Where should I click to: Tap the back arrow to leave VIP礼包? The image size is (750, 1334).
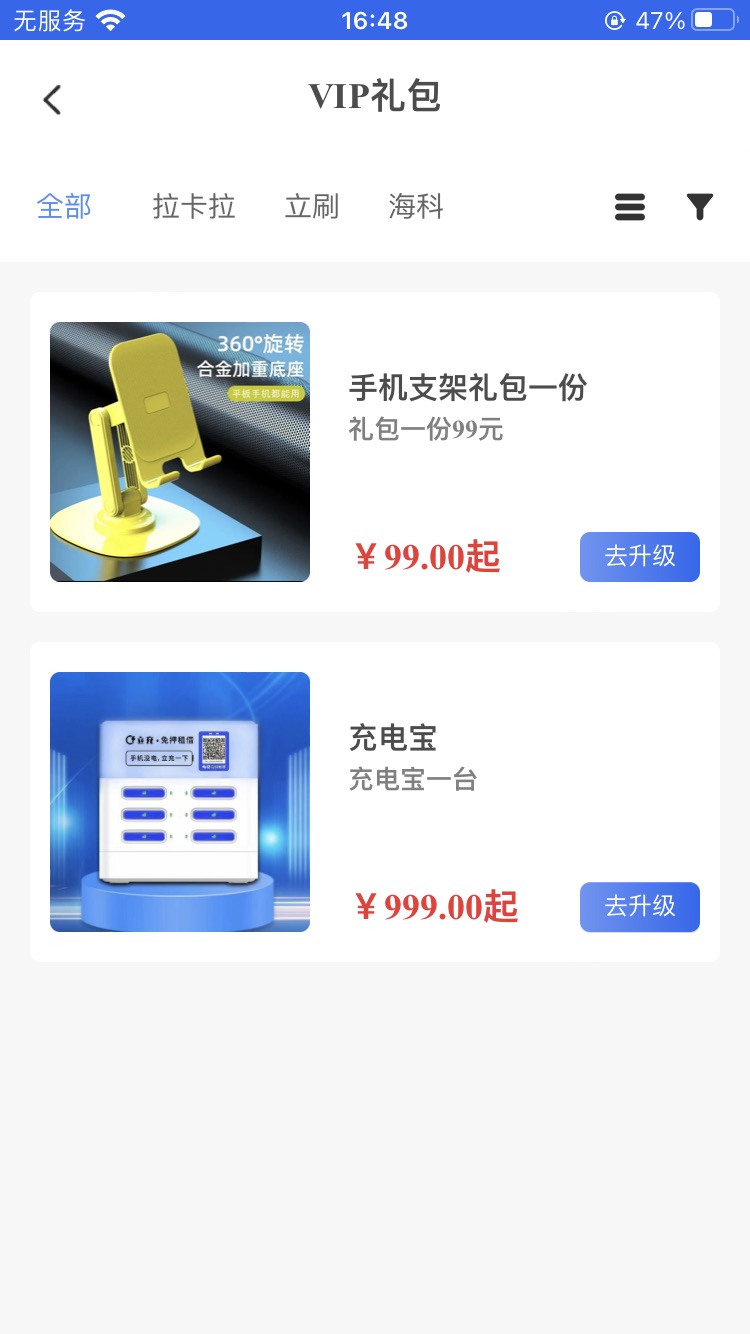(52, 99)
